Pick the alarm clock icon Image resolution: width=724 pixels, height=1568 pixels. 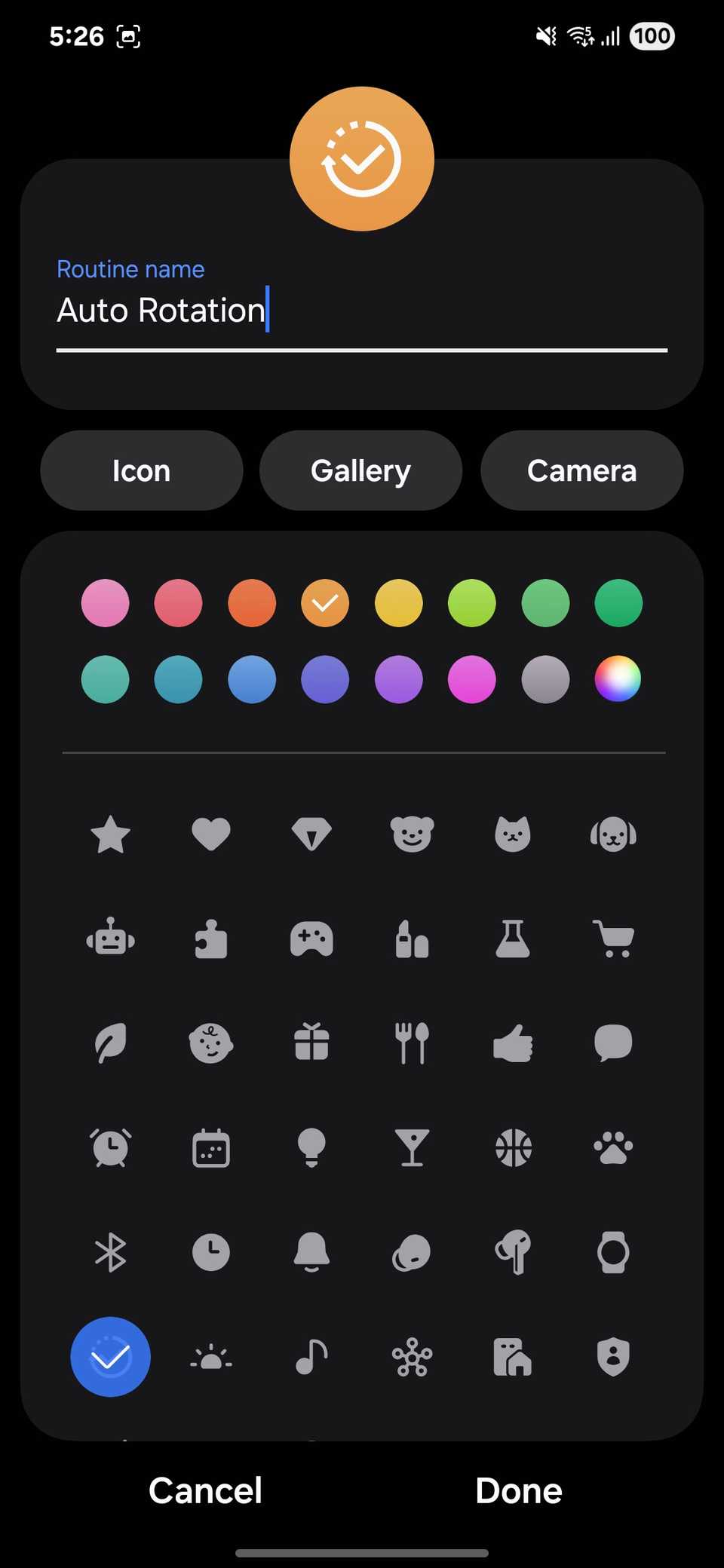[x=110, y=1147]
